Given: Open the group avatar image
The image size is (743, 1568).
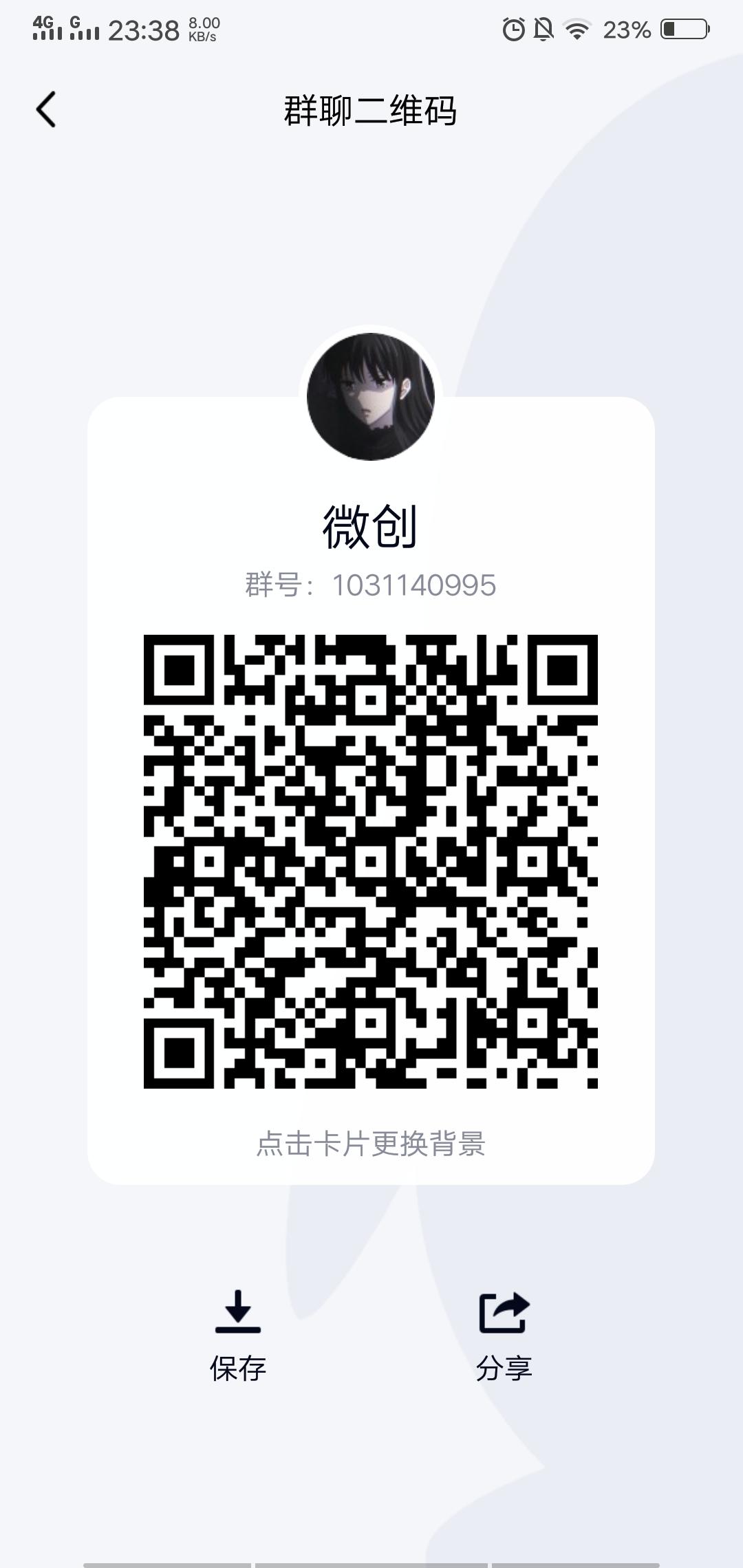Looking at the screenshot, I should click(369, 393).
